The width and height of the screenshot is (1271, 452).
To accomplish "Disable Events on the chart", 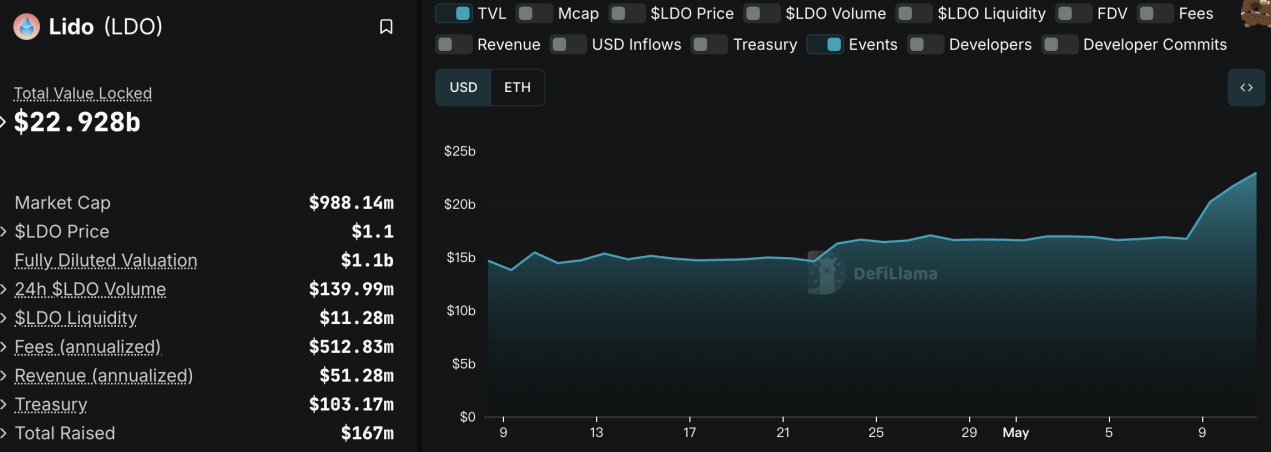I will coord(825,44).
